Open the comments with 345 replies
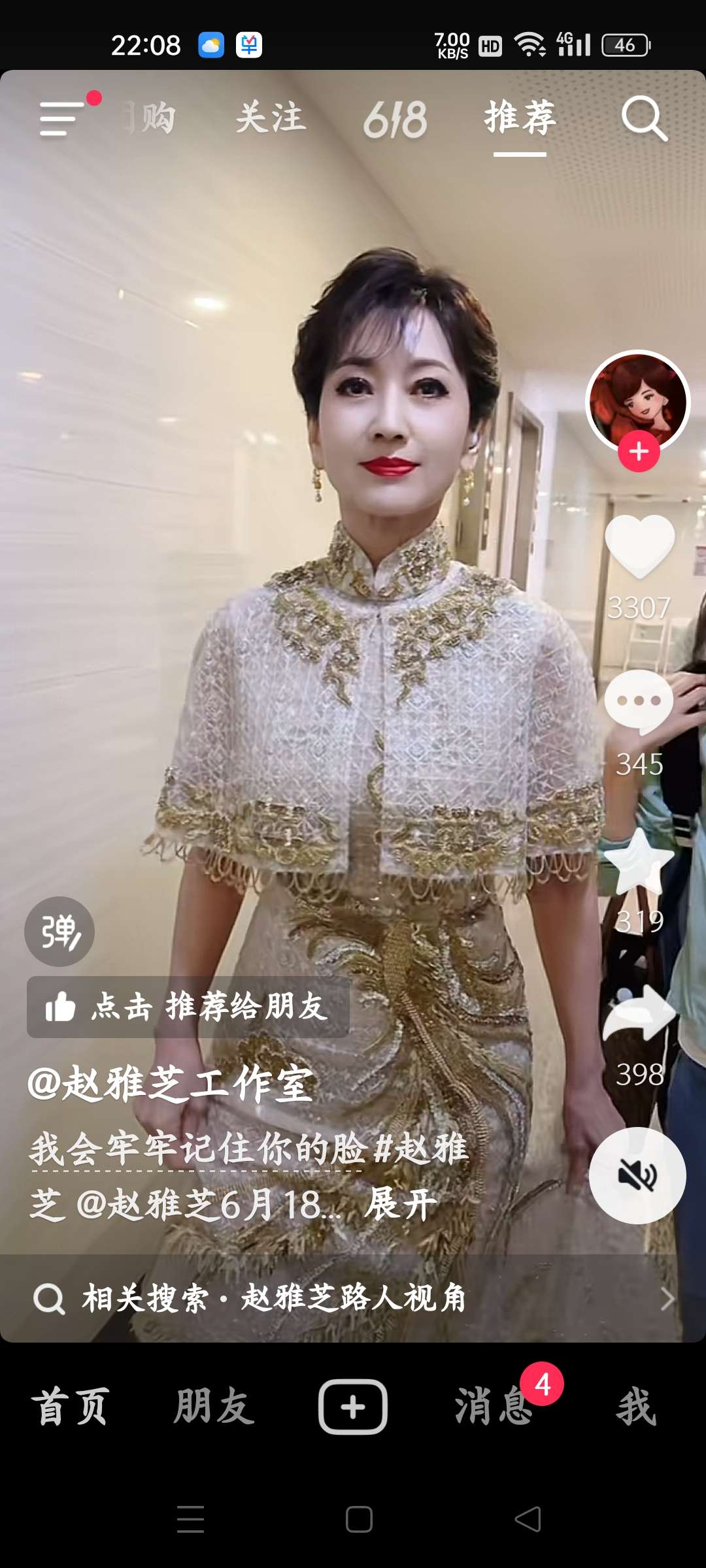706x1568 pixels. pos(639,702)
